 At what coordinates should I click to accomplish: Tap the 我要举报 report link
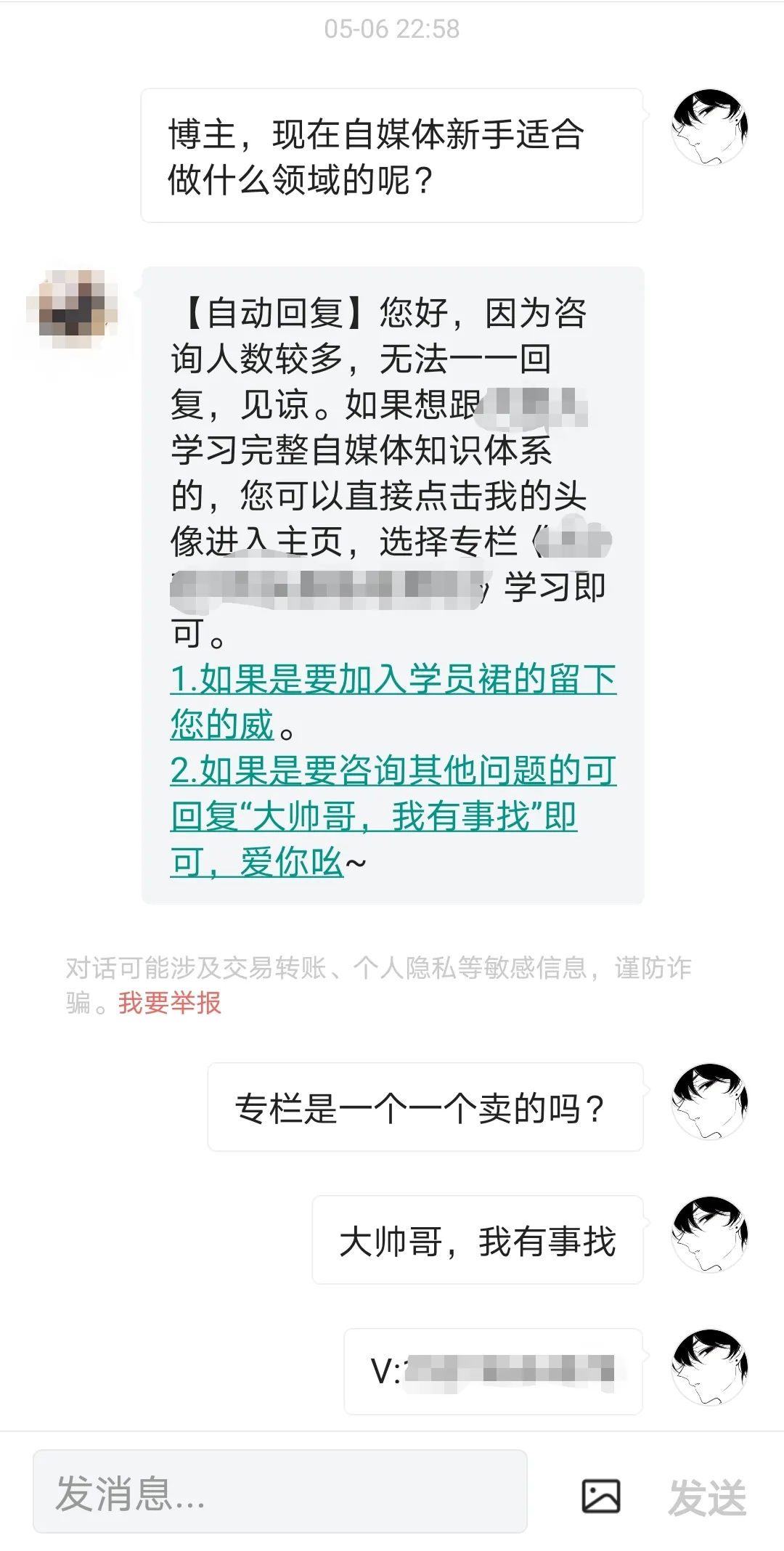point(170,1003)
